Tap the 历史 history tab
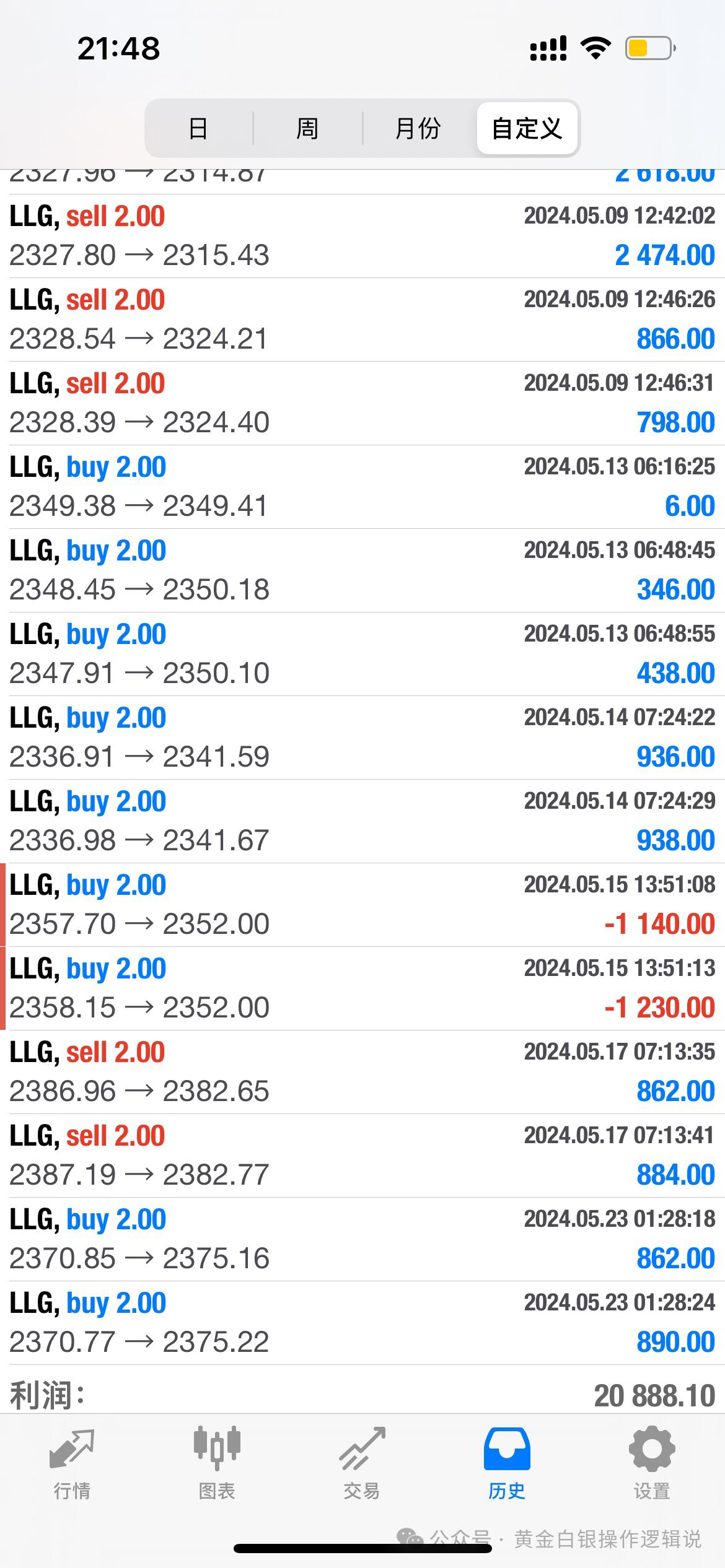Image resolution: width=725 pixels, height=1568 pixels. click(x=507, y=1463)
